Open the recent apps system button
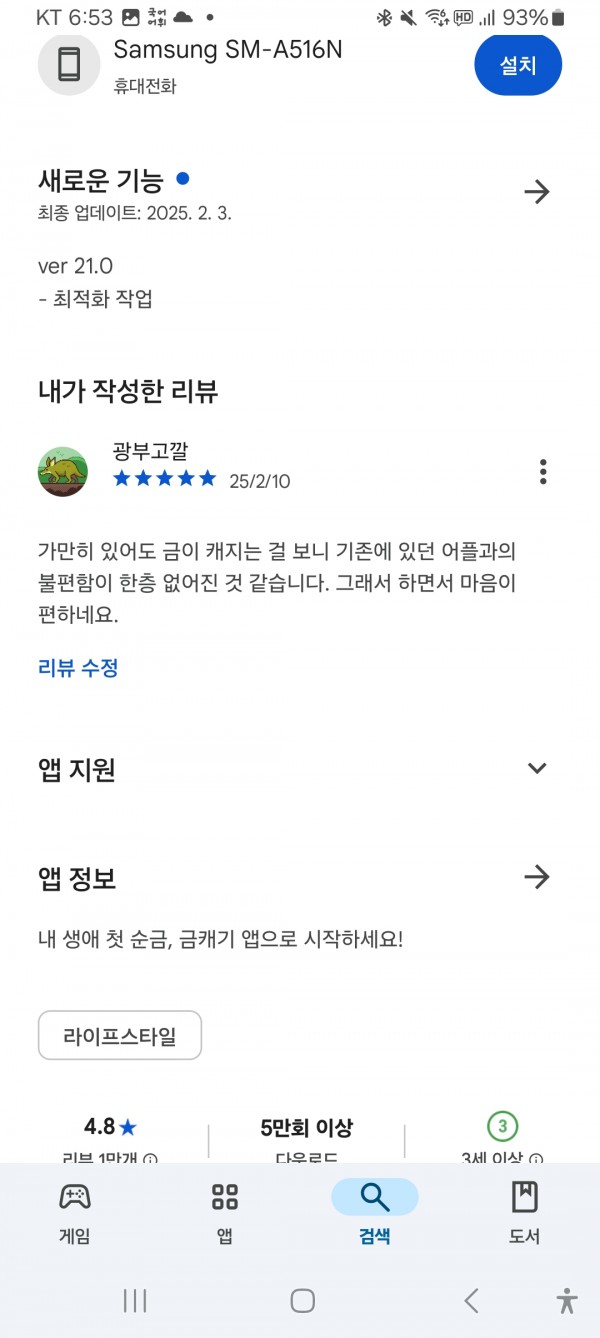600x1338 pixels. point(135,1300)
